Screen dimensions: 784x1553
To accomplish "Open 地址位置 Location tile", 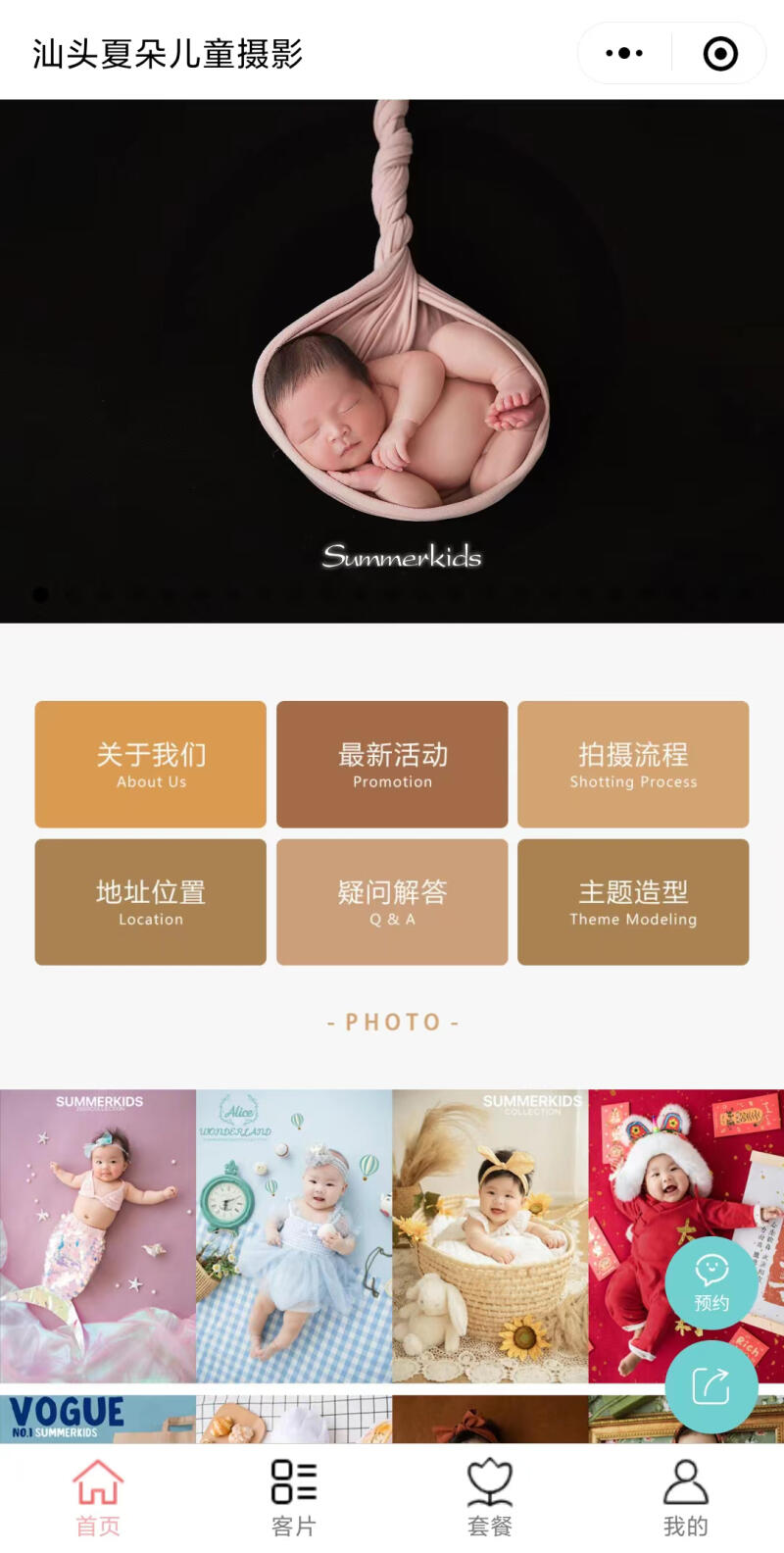I will click(x=151, y=902).
